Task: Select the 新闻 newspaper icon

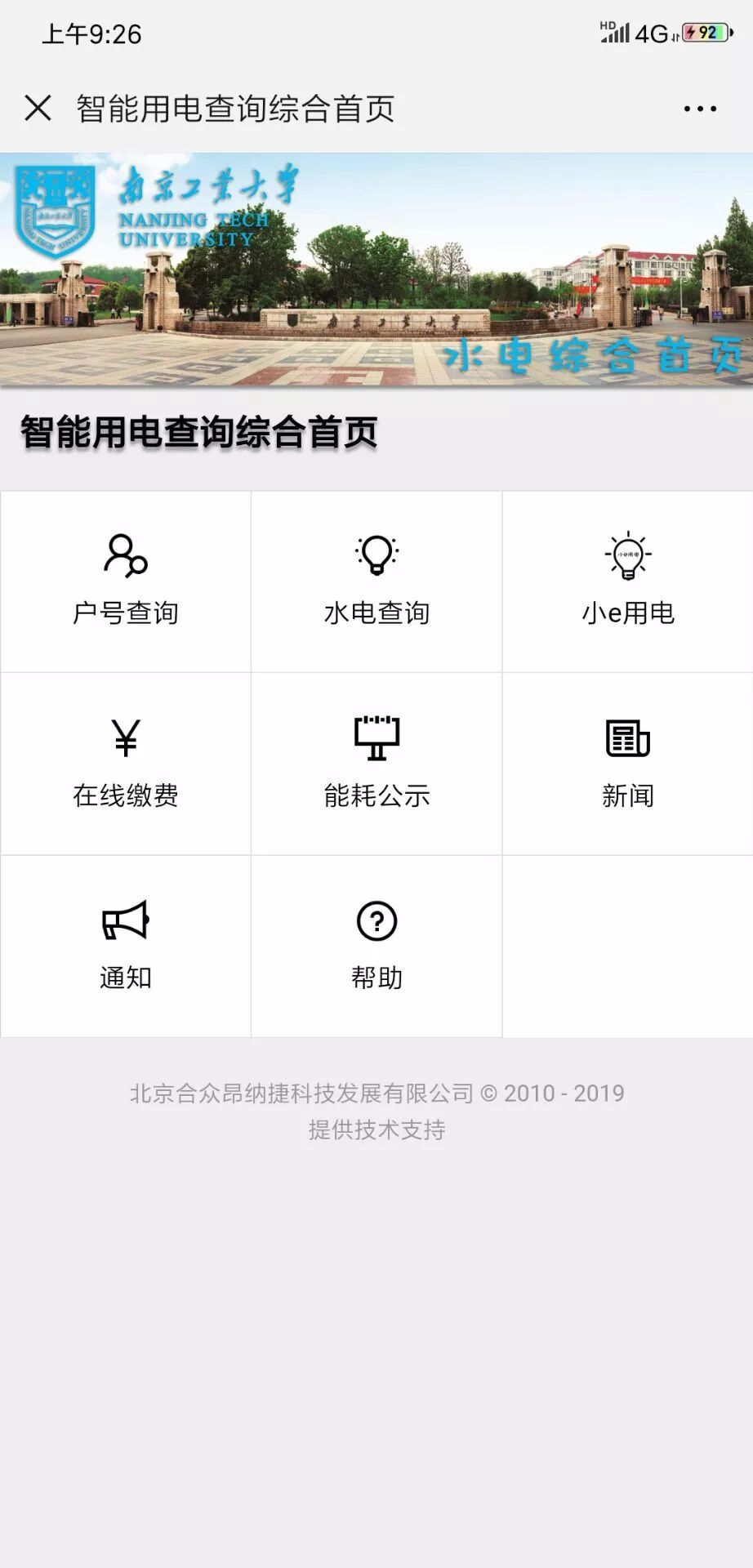Action: point(627,740)
